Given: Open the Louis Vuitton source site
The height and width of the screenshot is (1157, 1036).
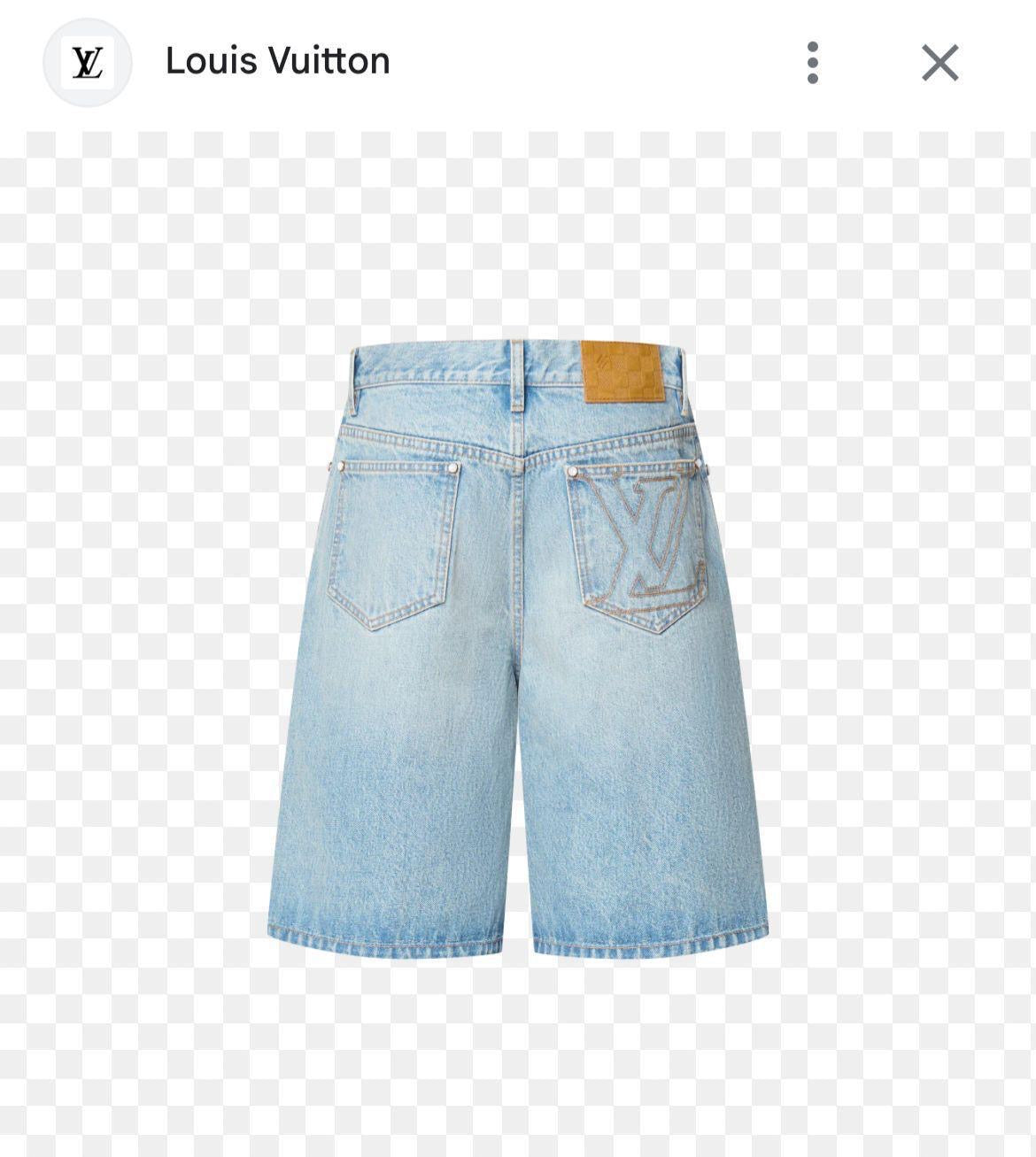Looking at the screenshot, I should click(277, 61).
